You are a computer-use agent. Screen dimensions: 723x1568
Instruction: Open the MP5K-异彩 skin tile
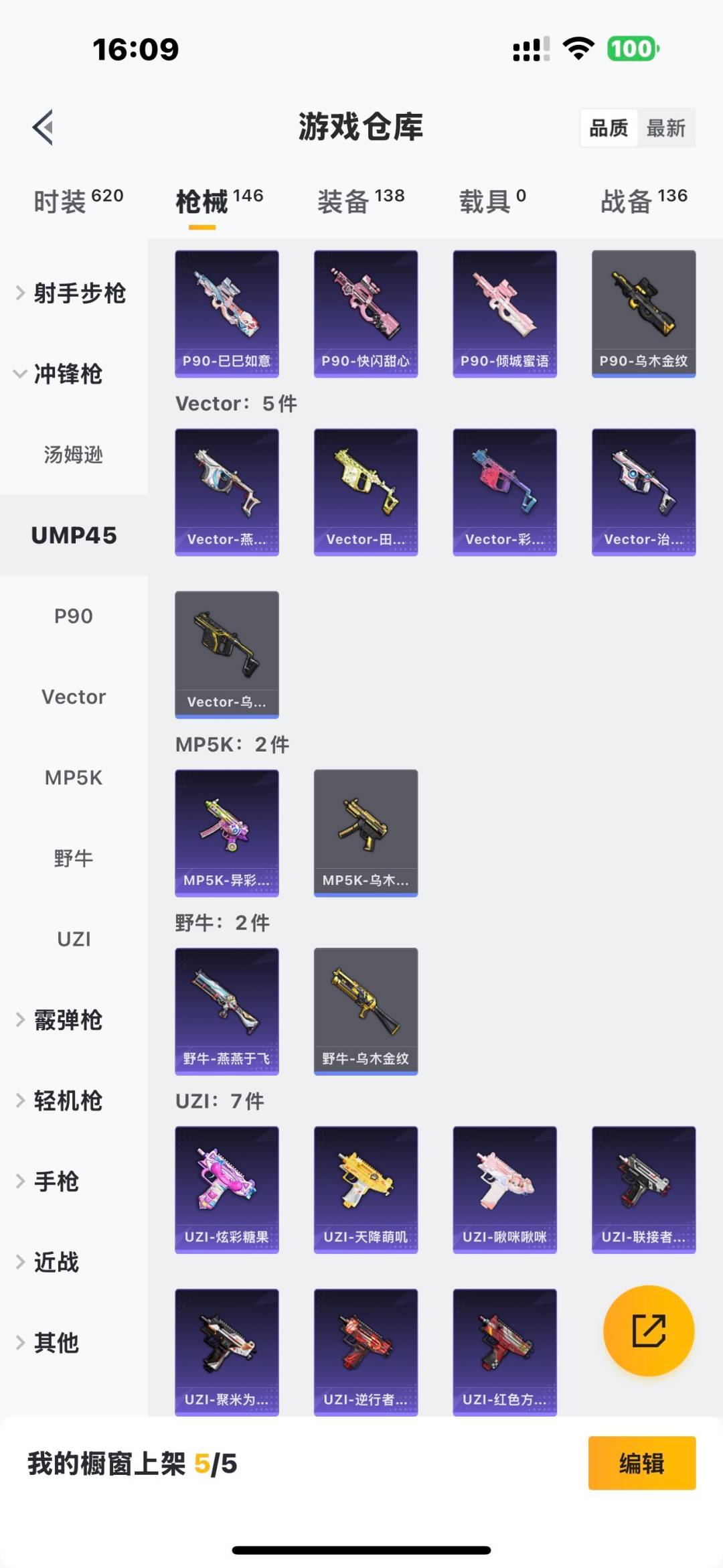(x=227, y=833)
